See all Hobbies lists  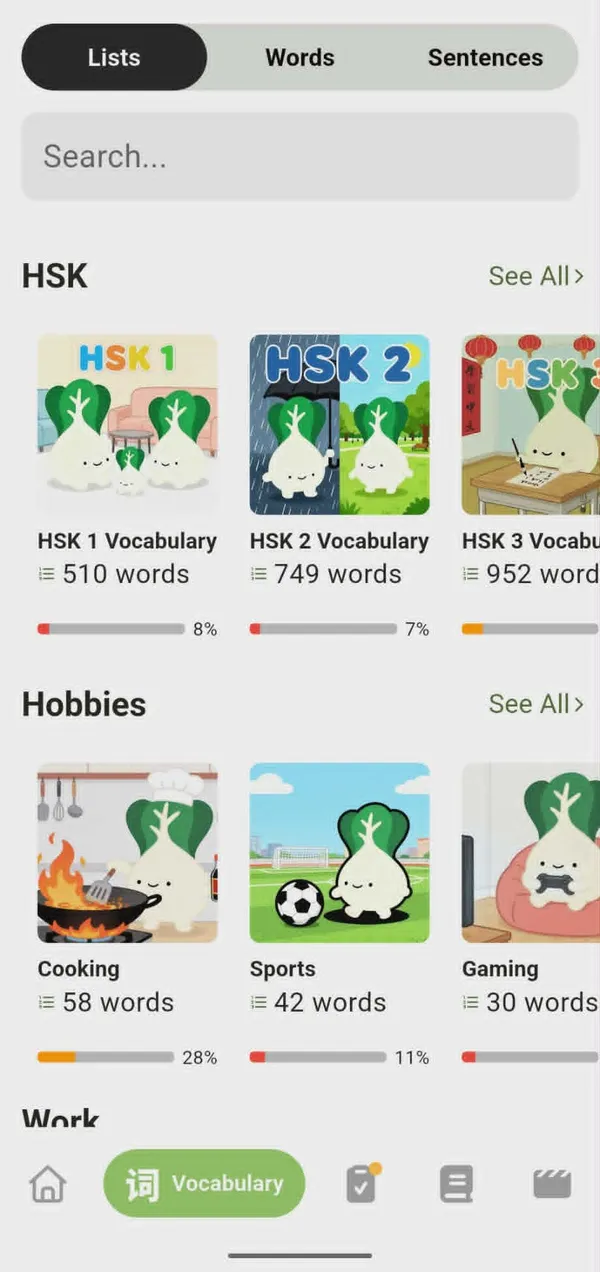[x=536, y=704]
